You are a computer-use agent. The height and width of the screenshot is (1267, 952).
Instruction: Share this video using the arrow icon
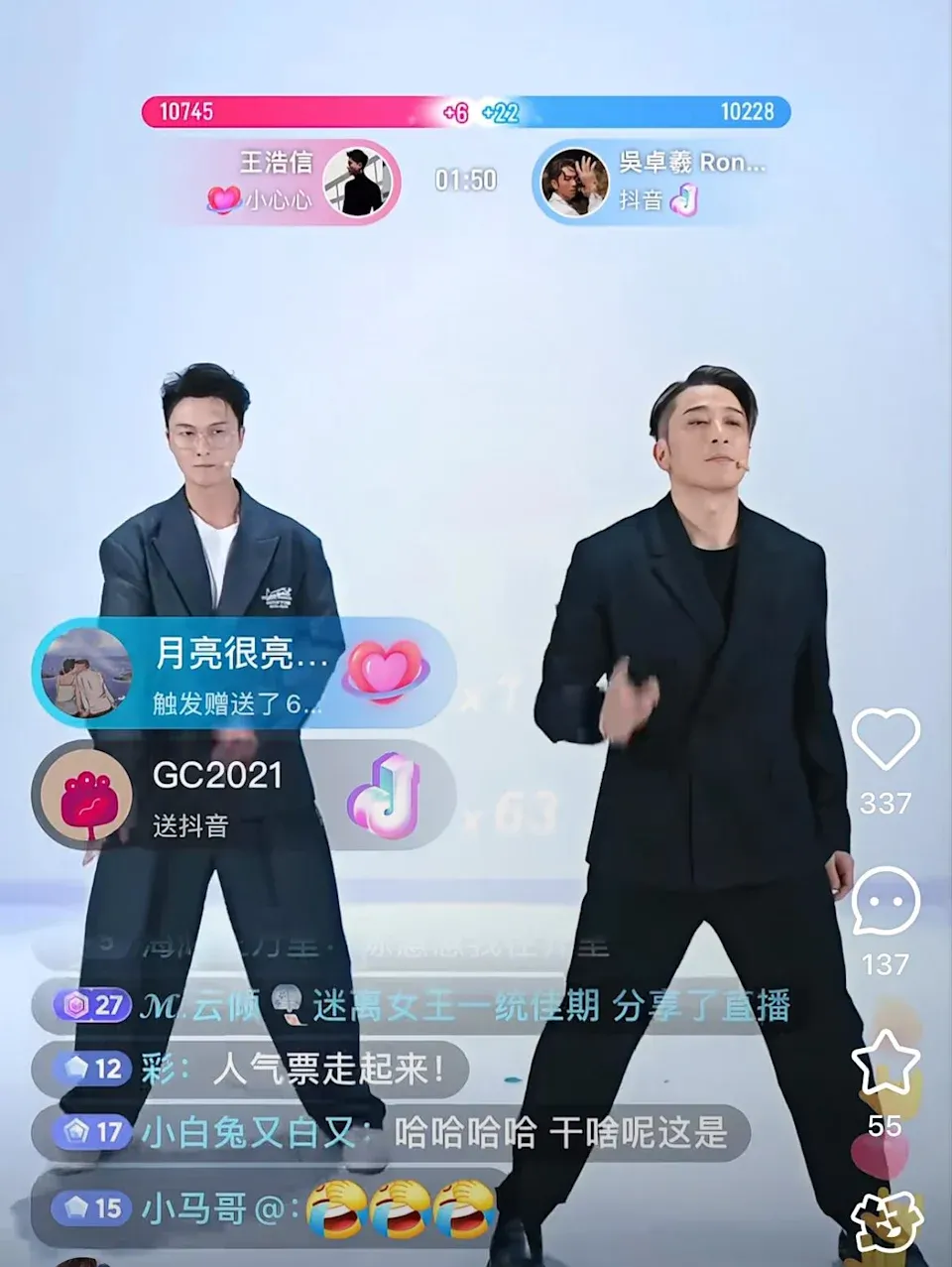pos(885,1220)
